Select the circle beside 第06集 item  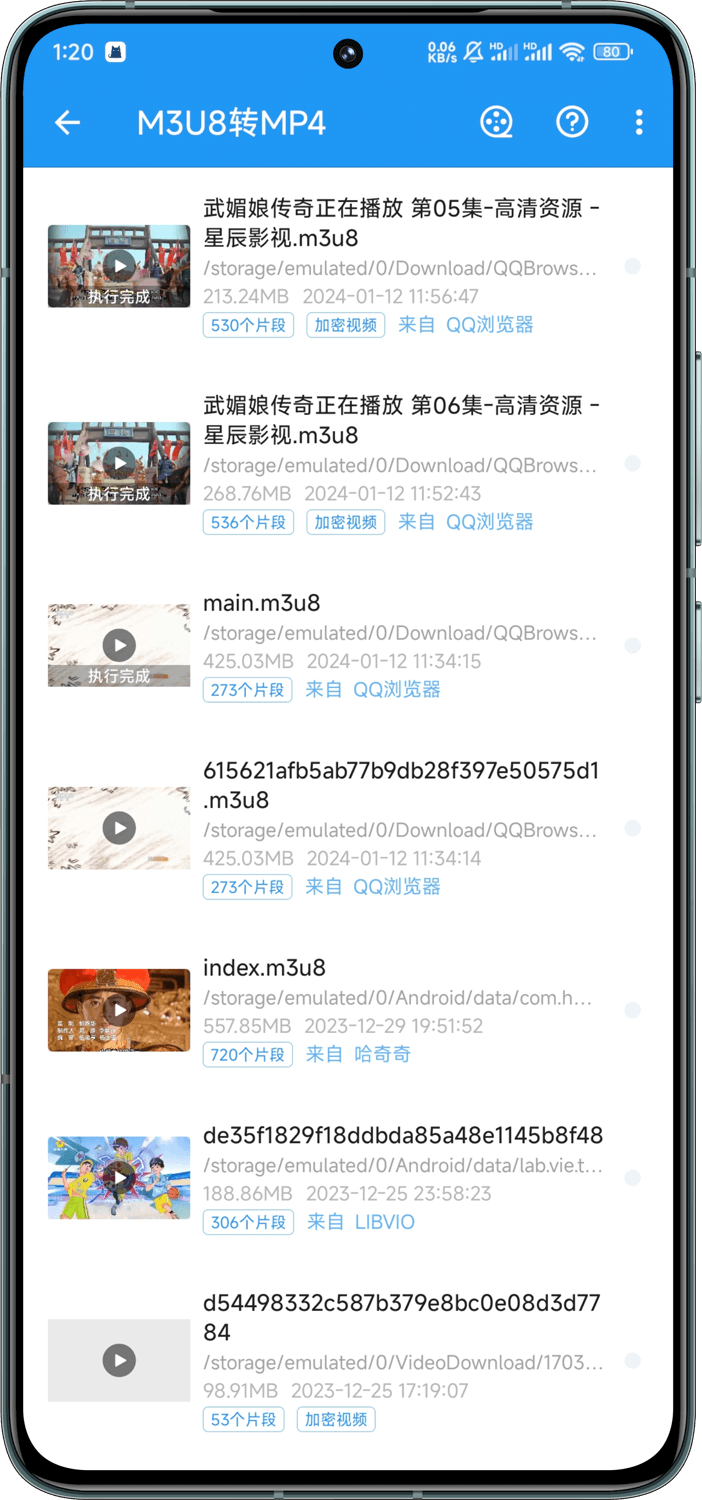[632, 464]
